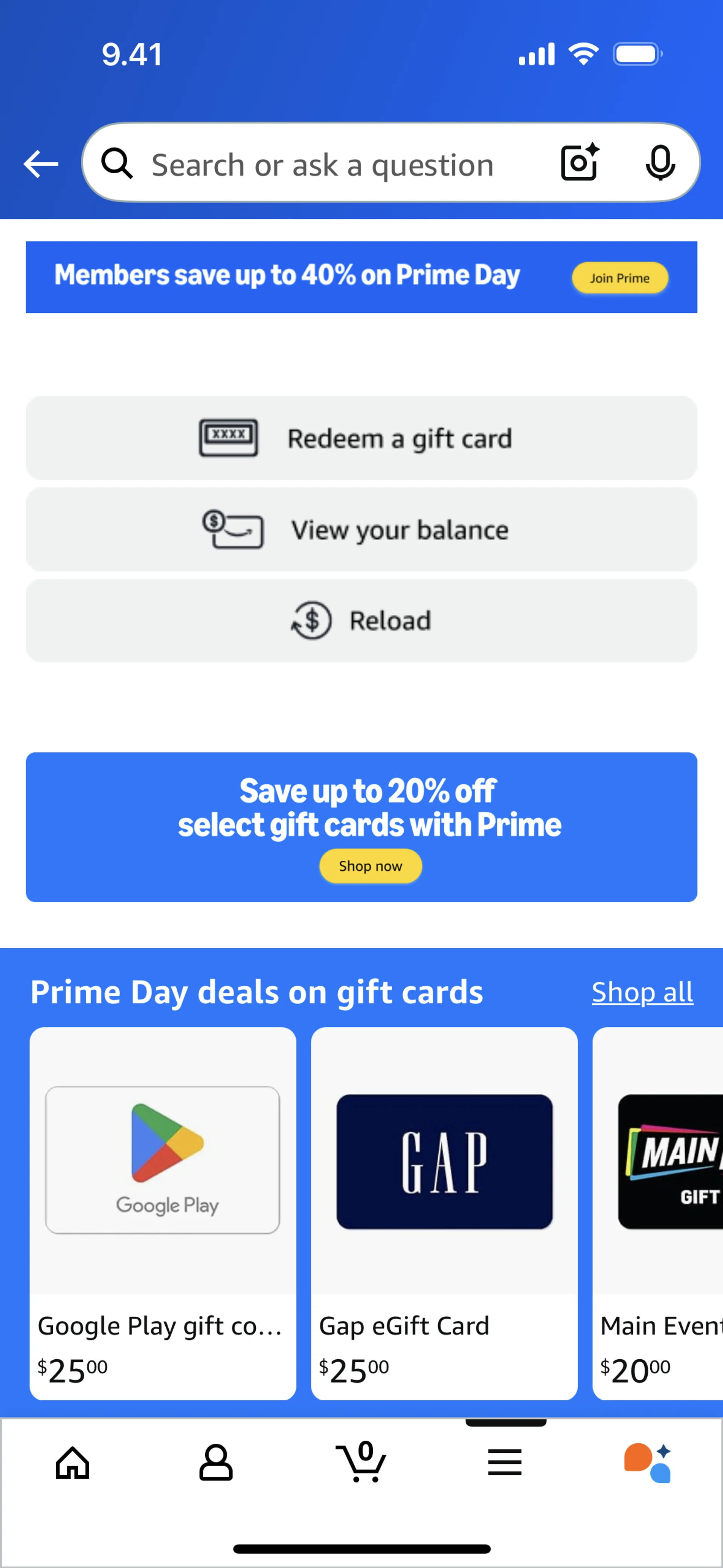The height and width of the screenshot is (1568, 723).
Task: Open the Gap eGift Card
Action: click(444, 1213)
